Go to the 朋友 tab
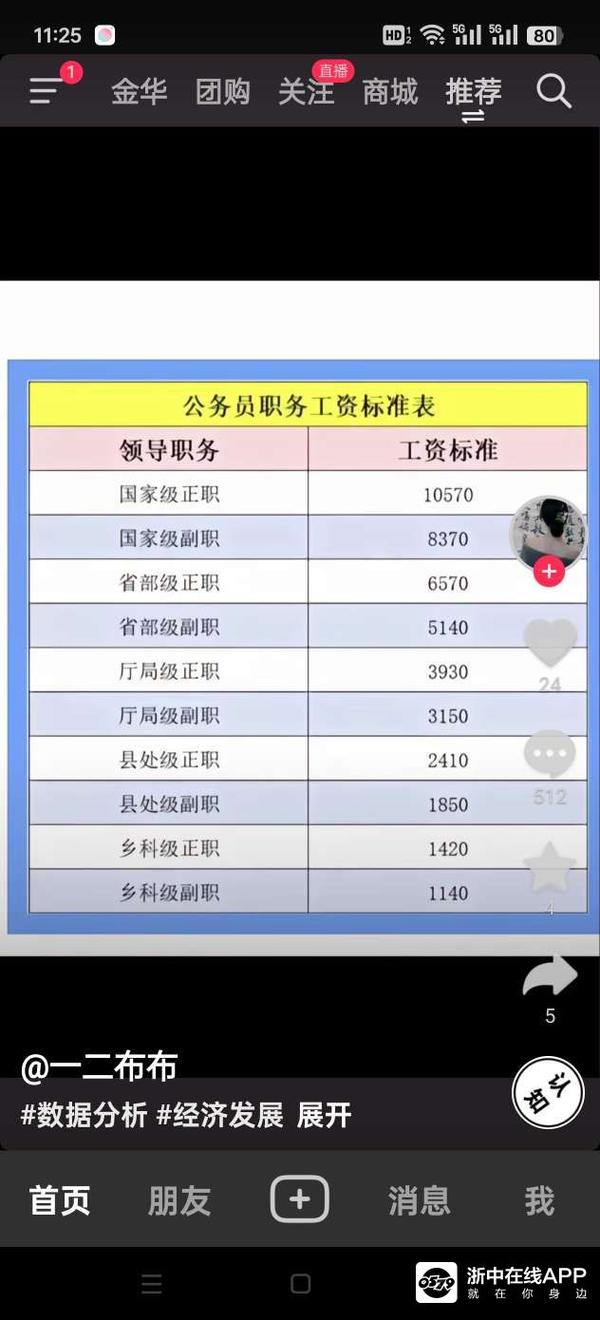Screen dimensions: 600x1320 point(179,1200)
